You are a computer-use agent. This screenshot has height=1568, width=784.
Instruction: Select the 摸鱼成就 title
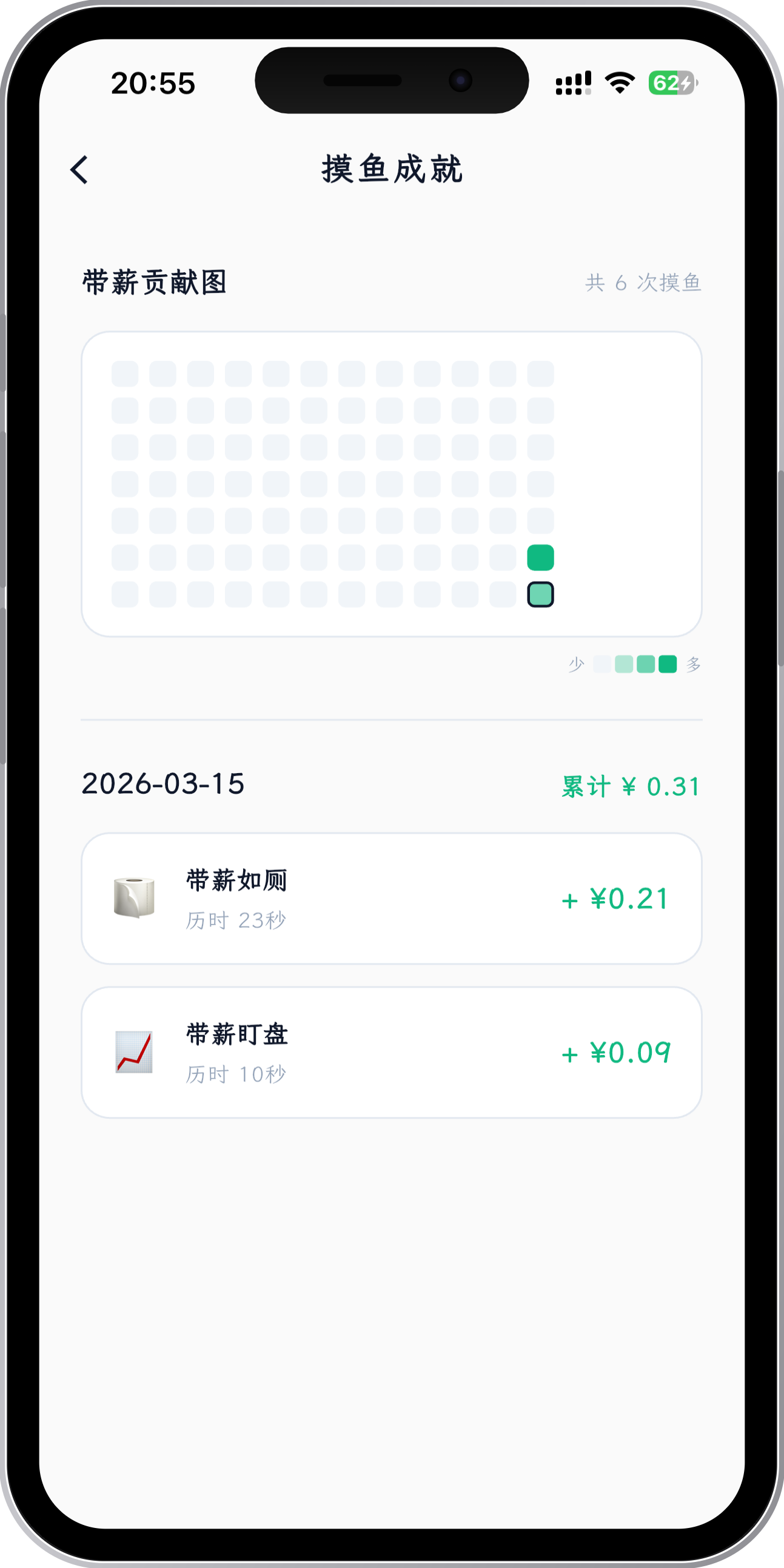point(392,169)
